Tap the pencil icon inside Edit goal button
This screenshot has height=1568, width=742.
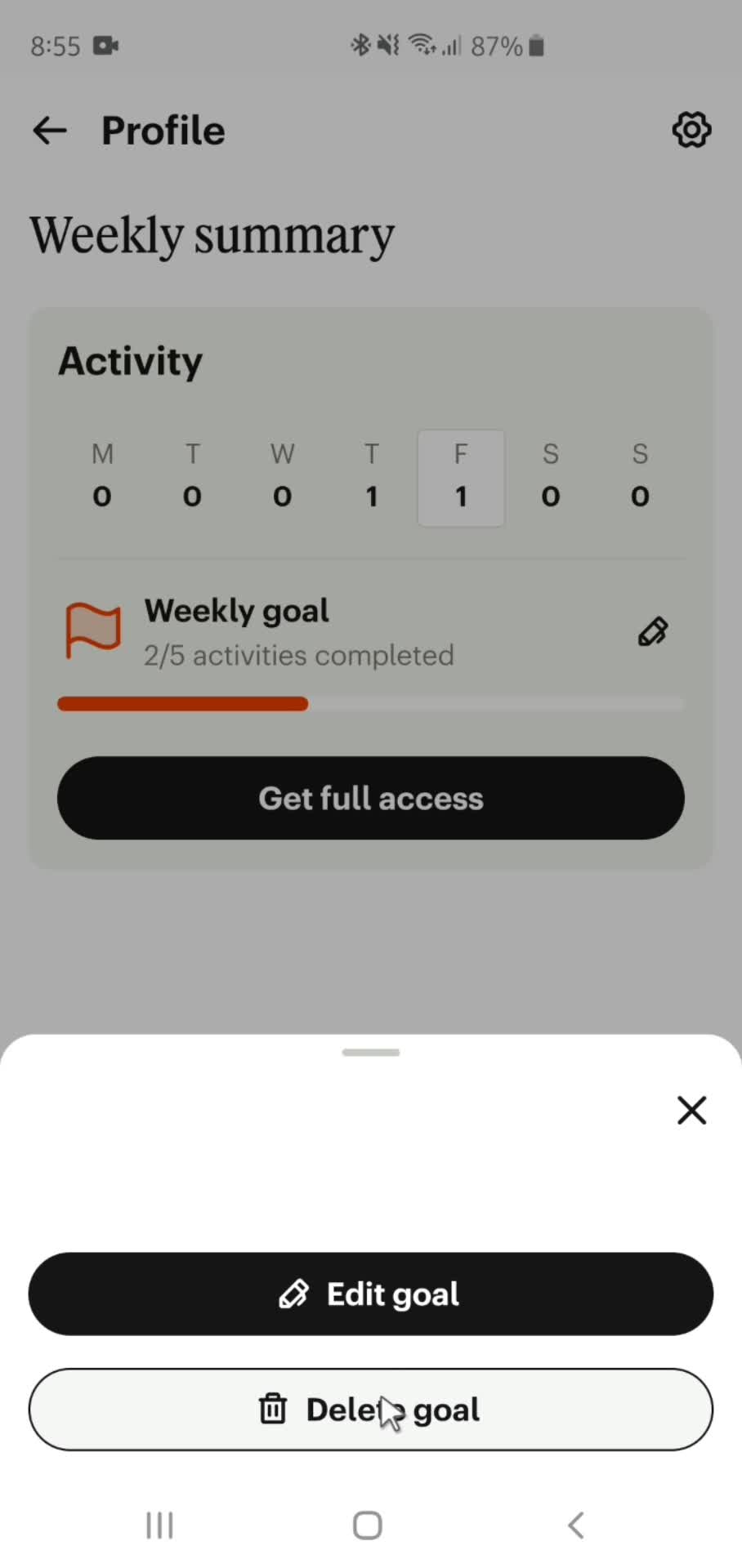click(x=294, y=1293)
